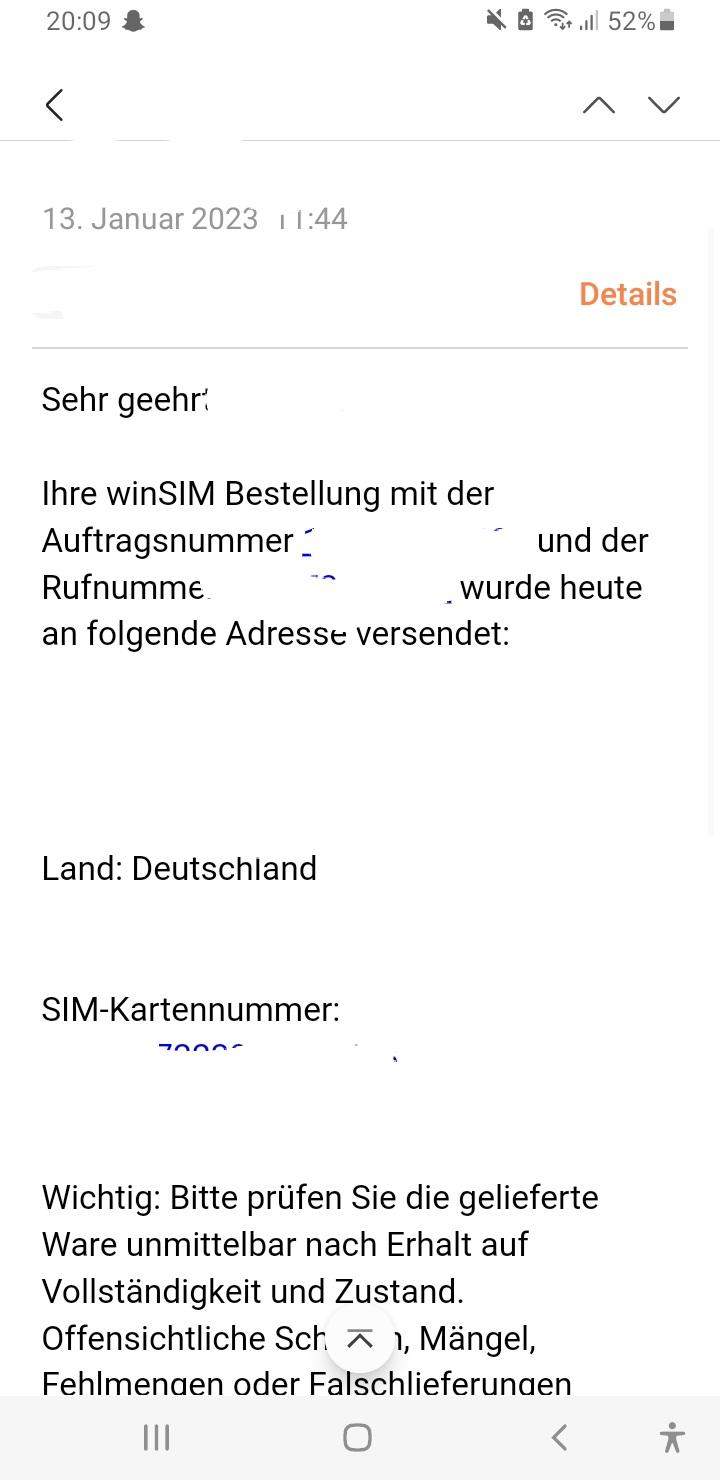Tap the power saving battery icon
The width and height of the screenshot is (720, 1480).
[x=524, y=20]
